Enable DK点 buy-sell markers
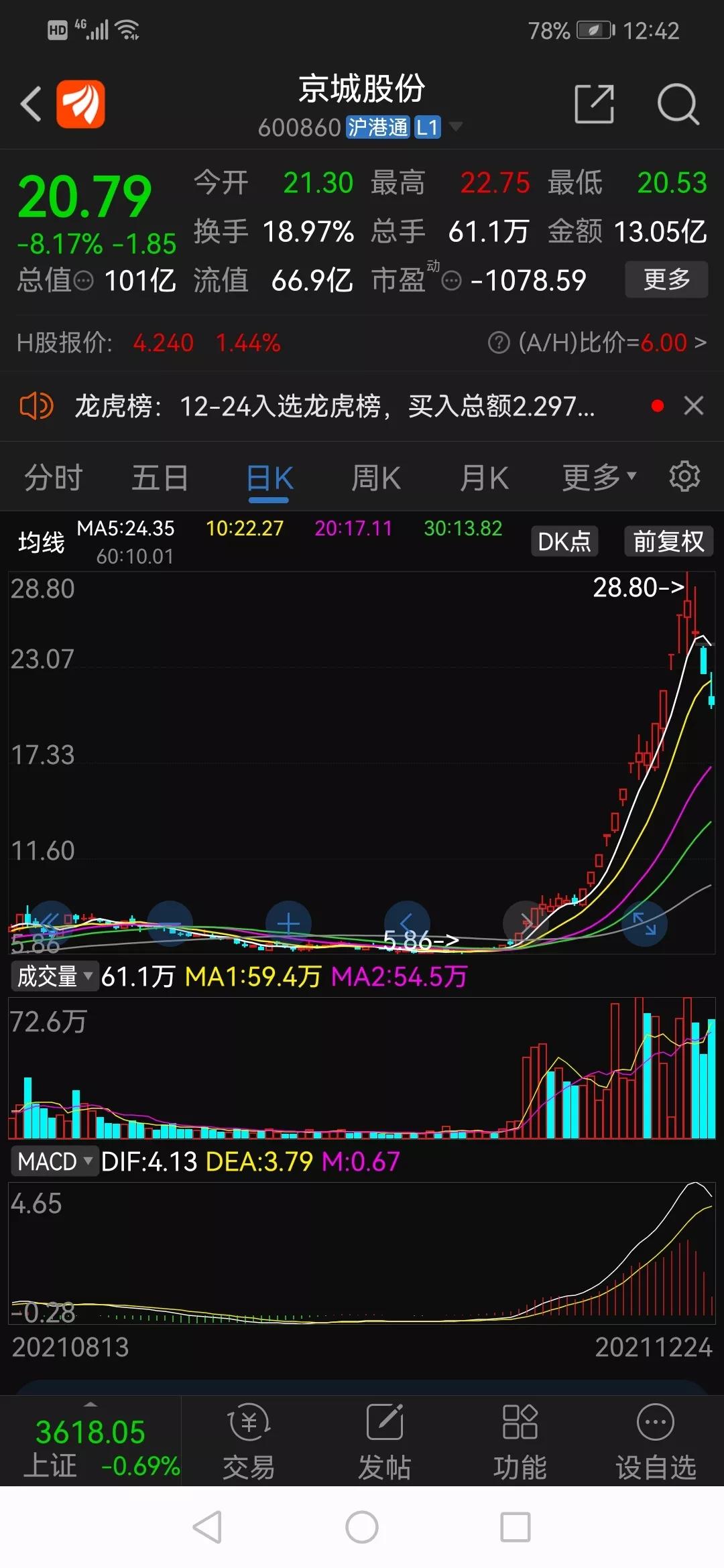Viewport: 724px width, 1568px height. click(x=564, y=541)
